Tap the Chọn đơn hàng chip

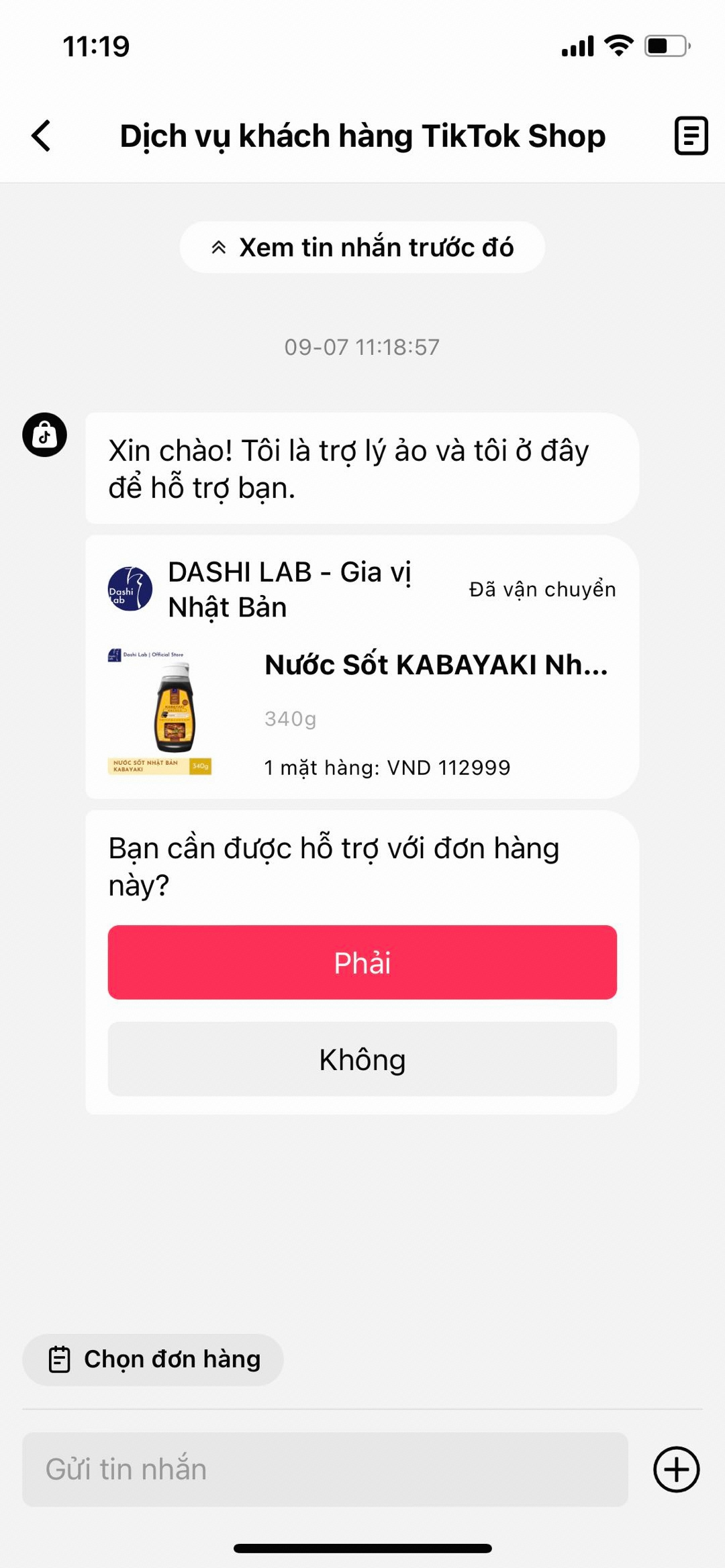tap(153, 1360)
